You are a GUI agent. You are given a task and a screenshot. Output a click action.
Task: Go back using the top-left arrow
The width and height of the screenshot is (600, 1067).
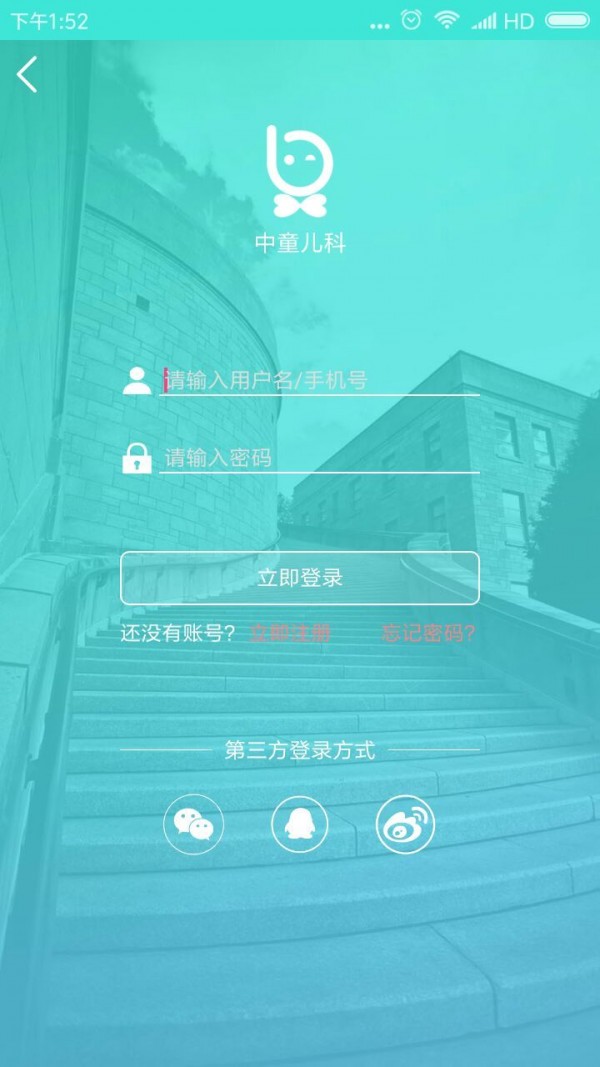(27, 75)
